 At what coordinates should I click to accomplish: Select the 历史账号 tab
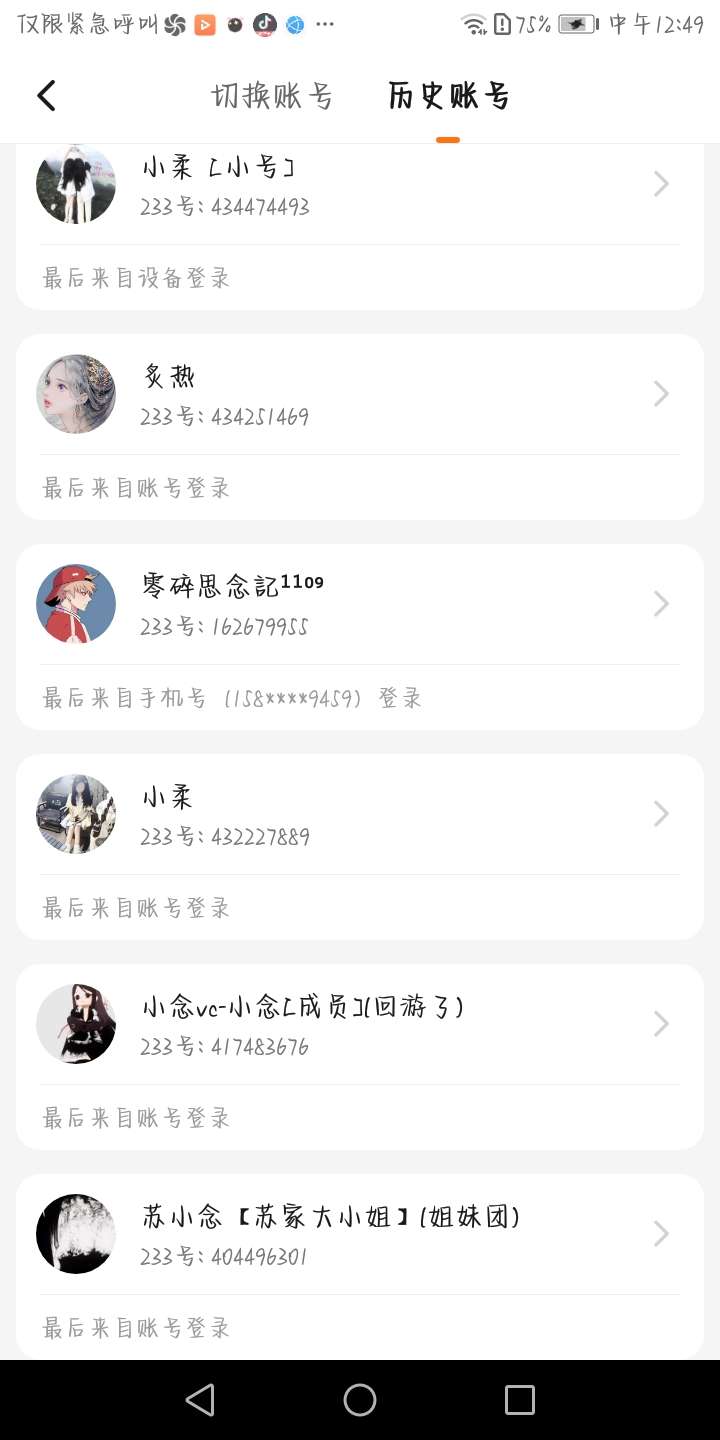click(x=448, y=96)
